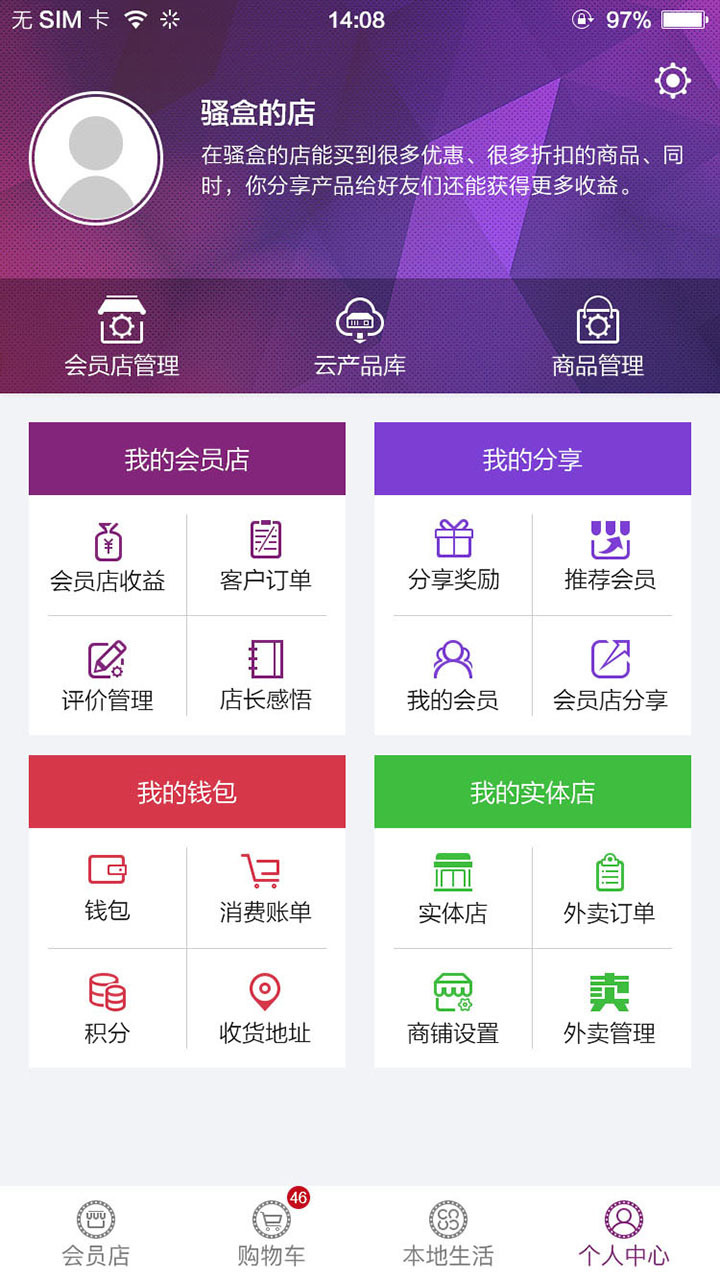Open 会员店管理

121,336
